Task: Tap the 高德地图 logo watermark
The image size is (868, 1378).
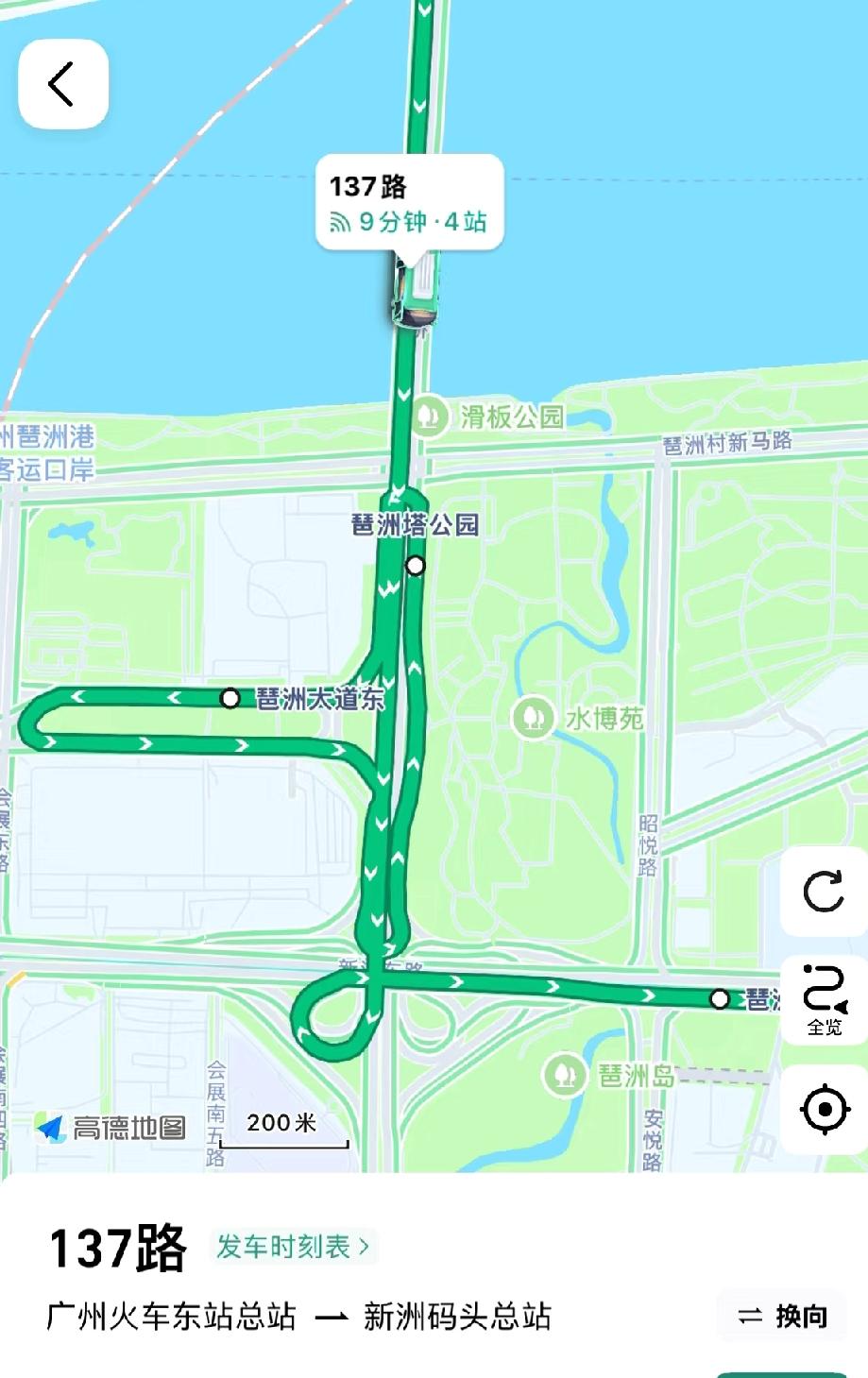Action: tap(111, 1124)
